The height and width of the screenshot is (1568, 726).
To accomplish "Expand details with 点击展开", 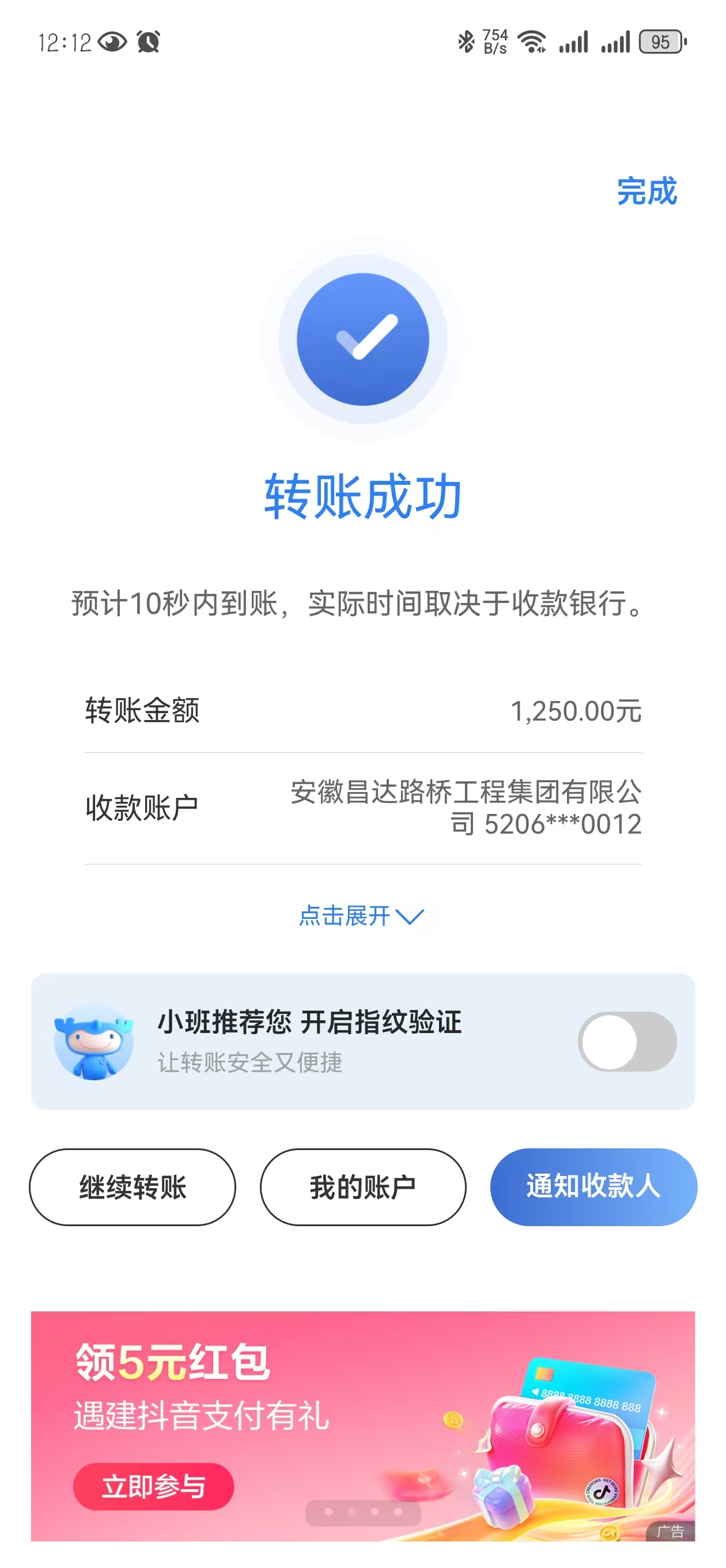I will click(x=361, y=916).
